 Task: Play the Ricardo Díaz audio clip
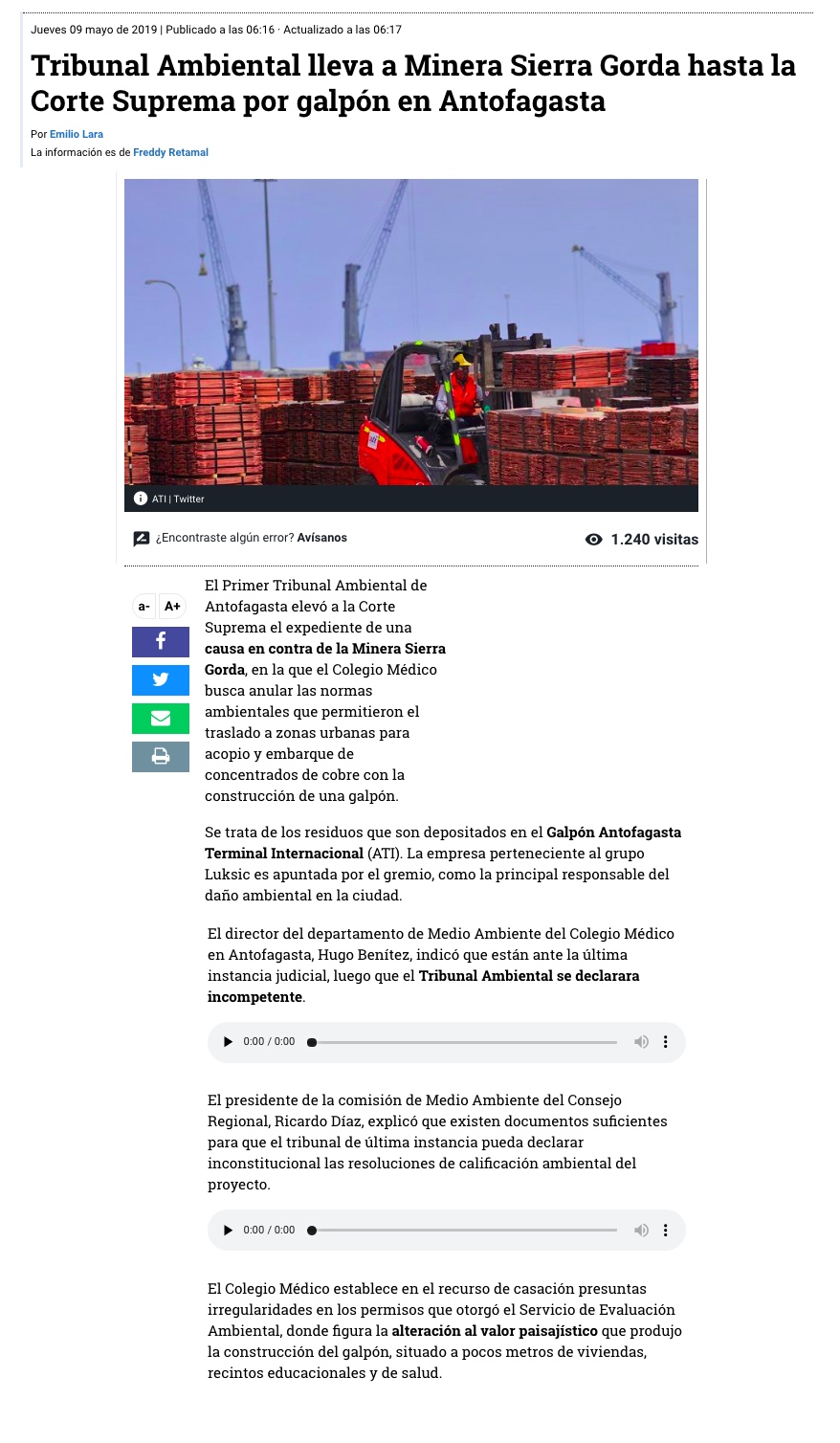click(x=228, y=1231)
